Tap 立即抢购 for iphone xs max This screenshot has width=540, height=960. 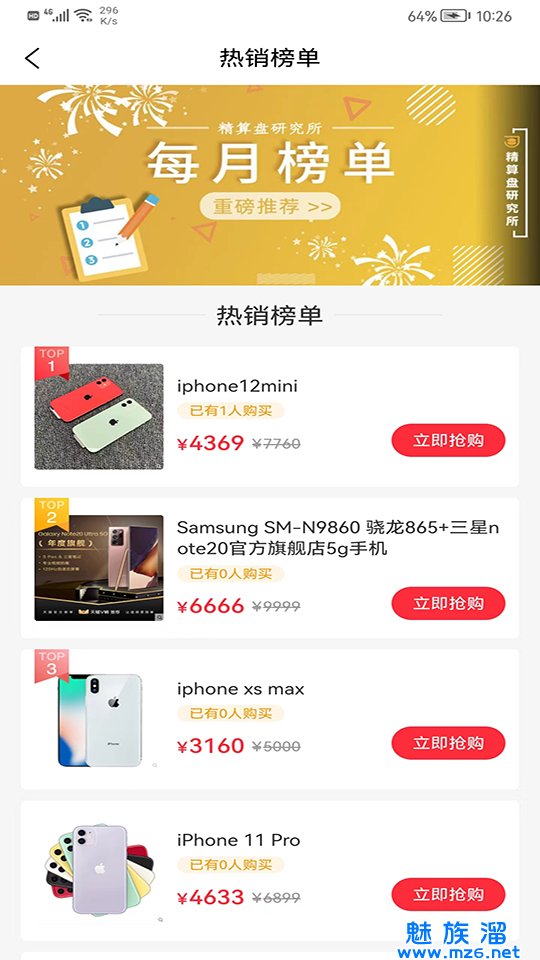448,743
